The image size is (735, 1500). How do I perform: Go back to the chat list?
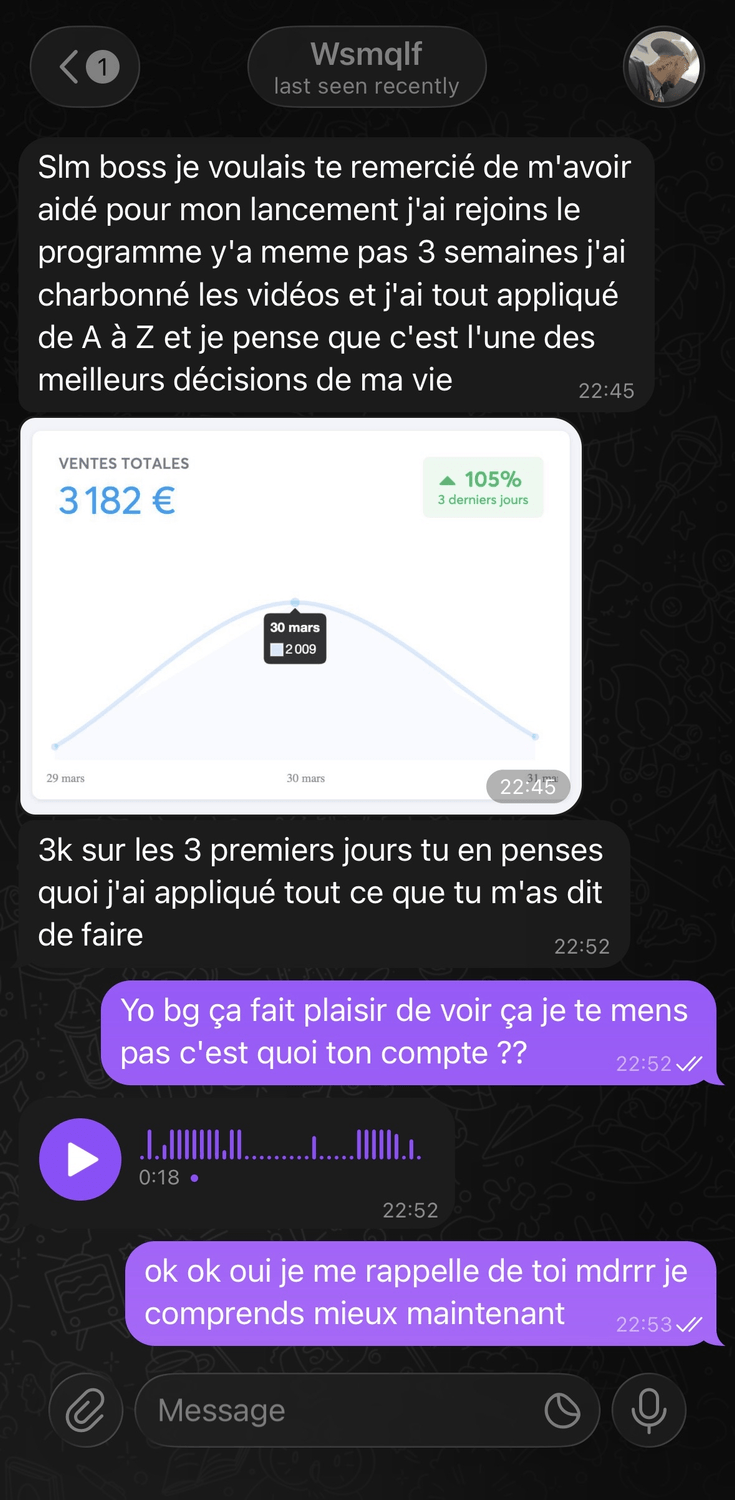84,68
